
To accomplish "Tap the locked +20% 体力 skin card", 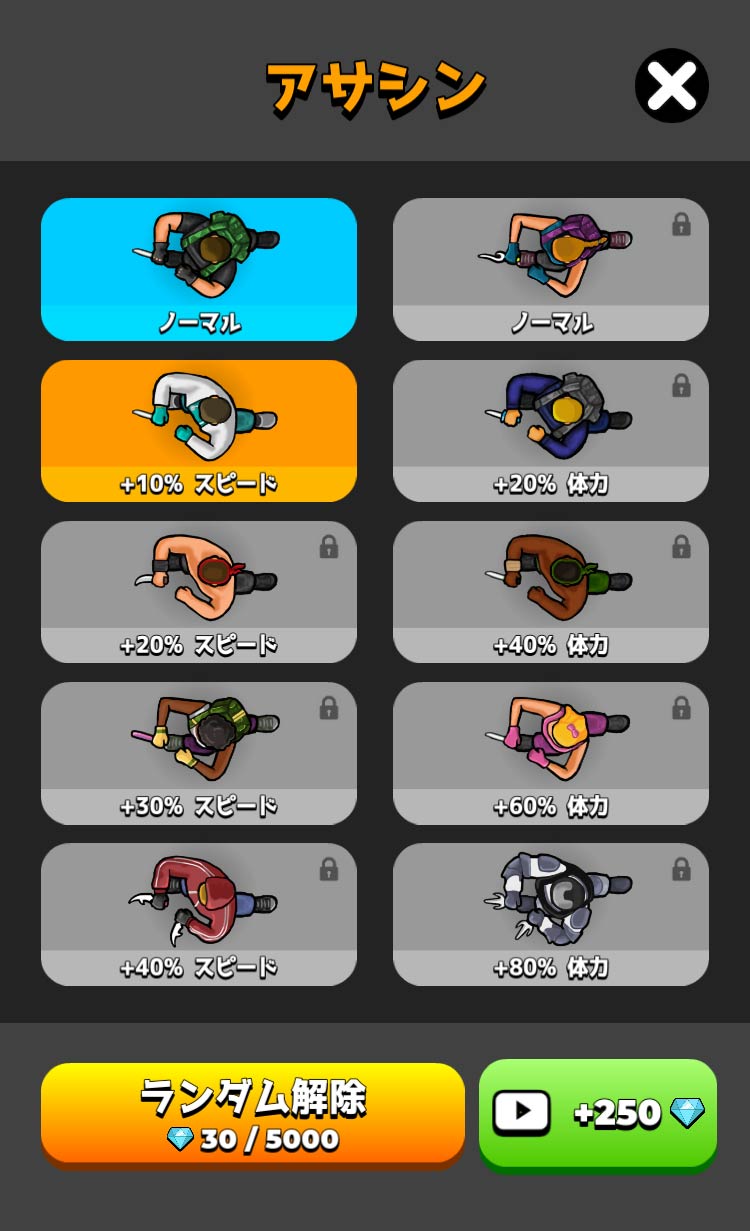I will [551, 431].
